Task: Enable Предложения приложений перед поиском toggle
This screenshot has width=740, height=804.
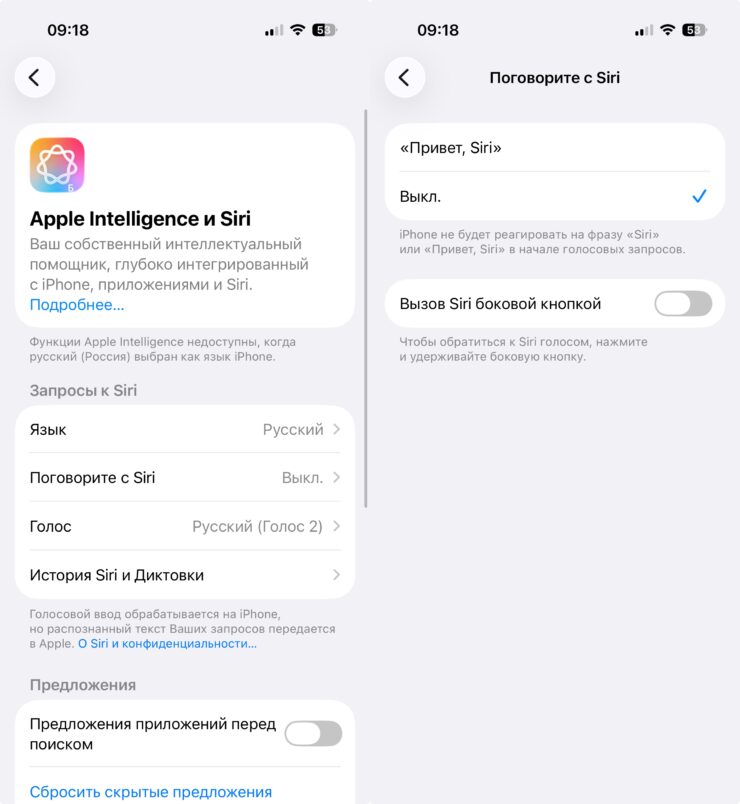Action: click(313, 734)
